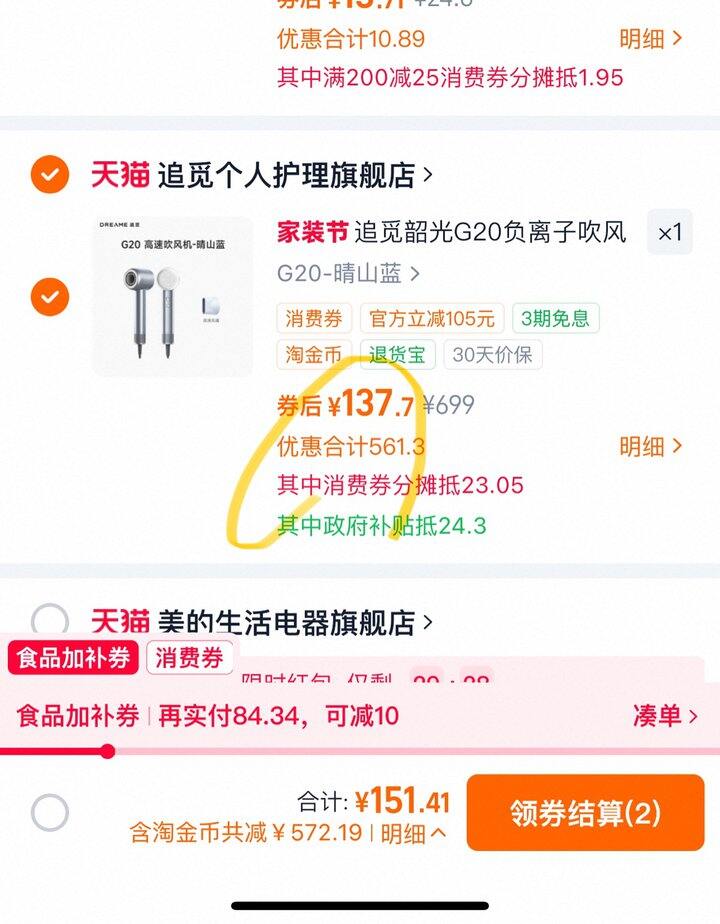Tap 领券结算 to check out
Screen dimensions: 720x924
586,813
